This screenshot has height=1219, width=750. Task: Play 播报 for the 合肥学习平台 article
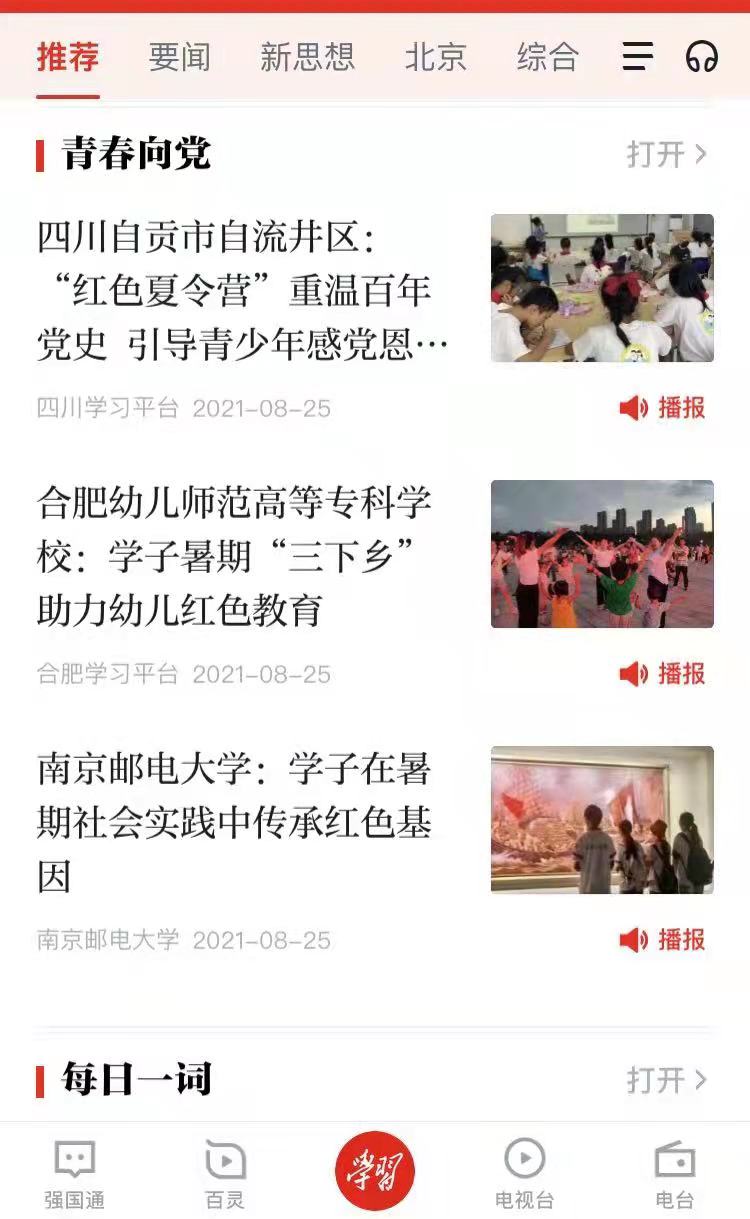coord(663,674)
